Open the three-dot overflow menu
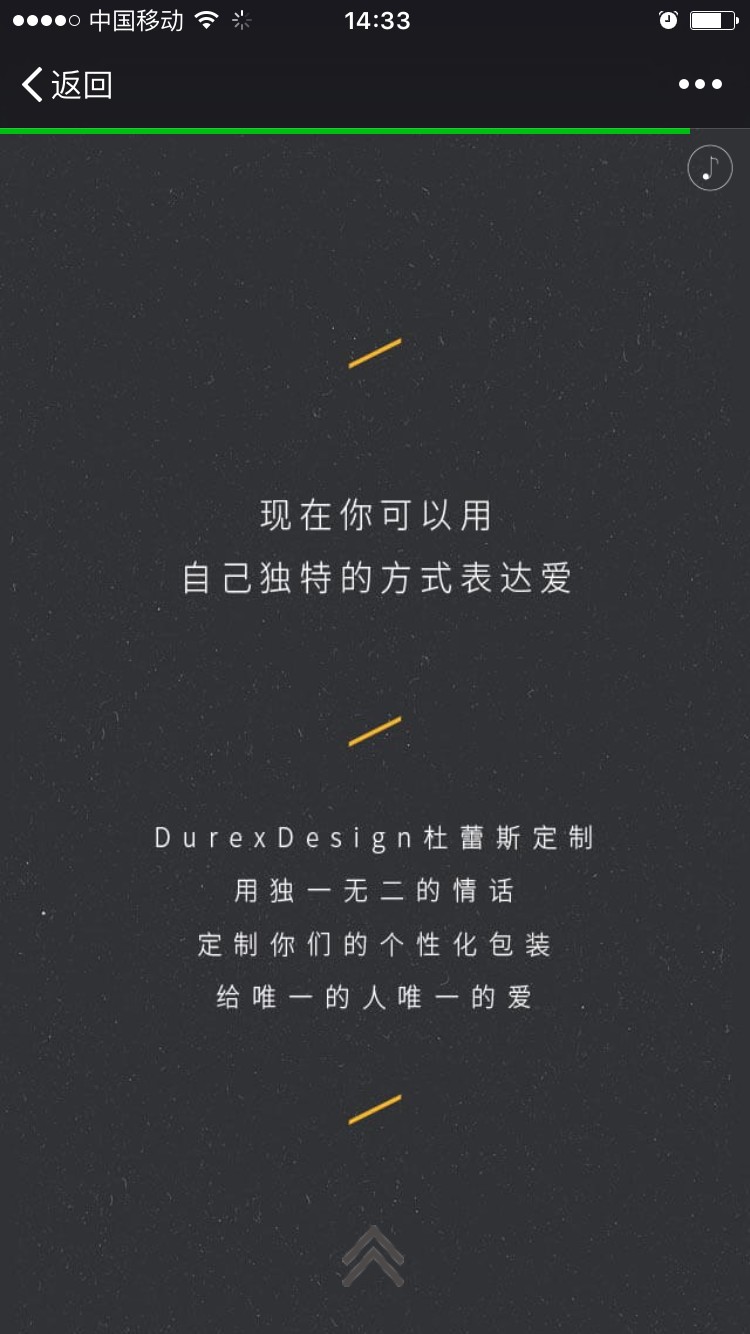Viewport: 750px width, 1334px height. point(700,85)
